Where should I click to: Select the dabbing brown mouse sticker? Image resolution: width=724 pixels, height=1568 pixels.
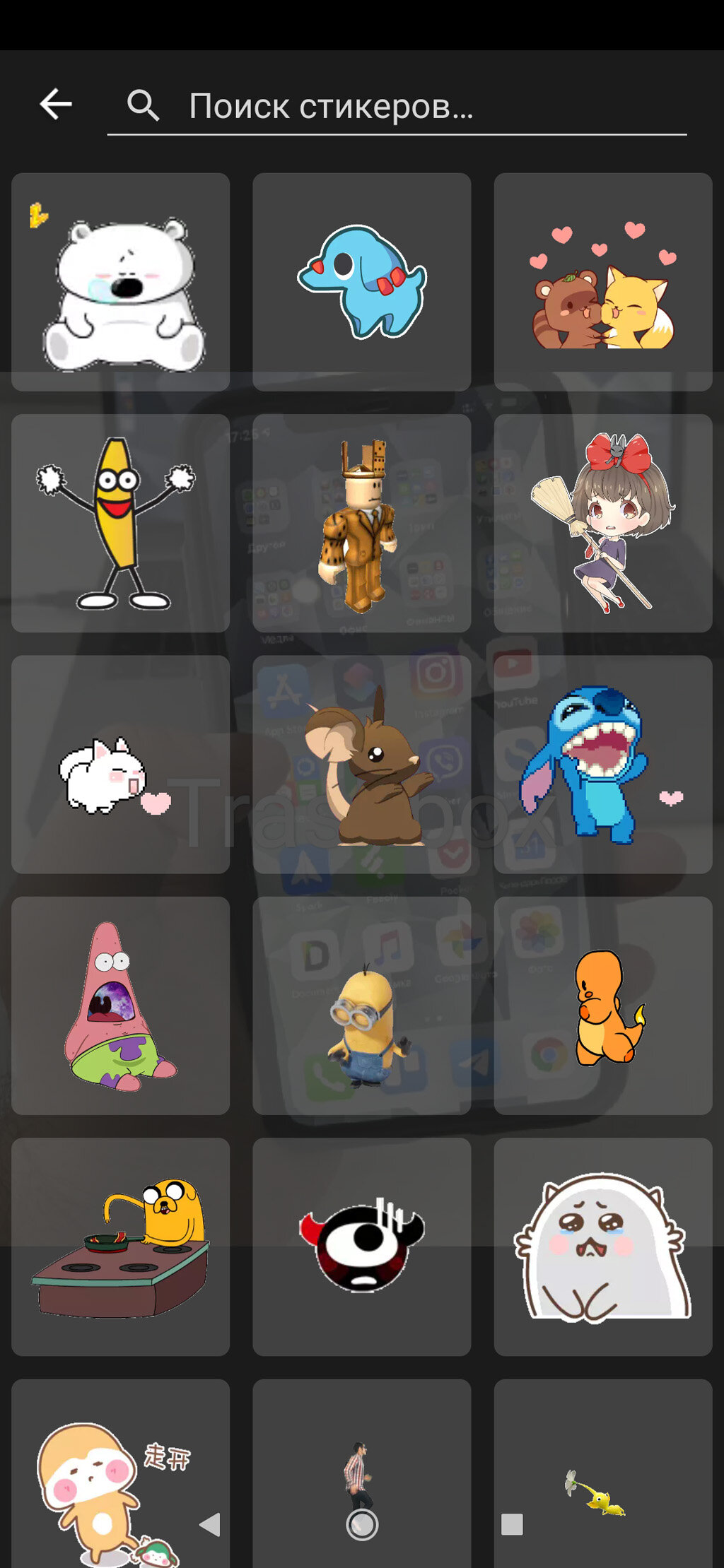pyautogui.click(x=362, y=765)
